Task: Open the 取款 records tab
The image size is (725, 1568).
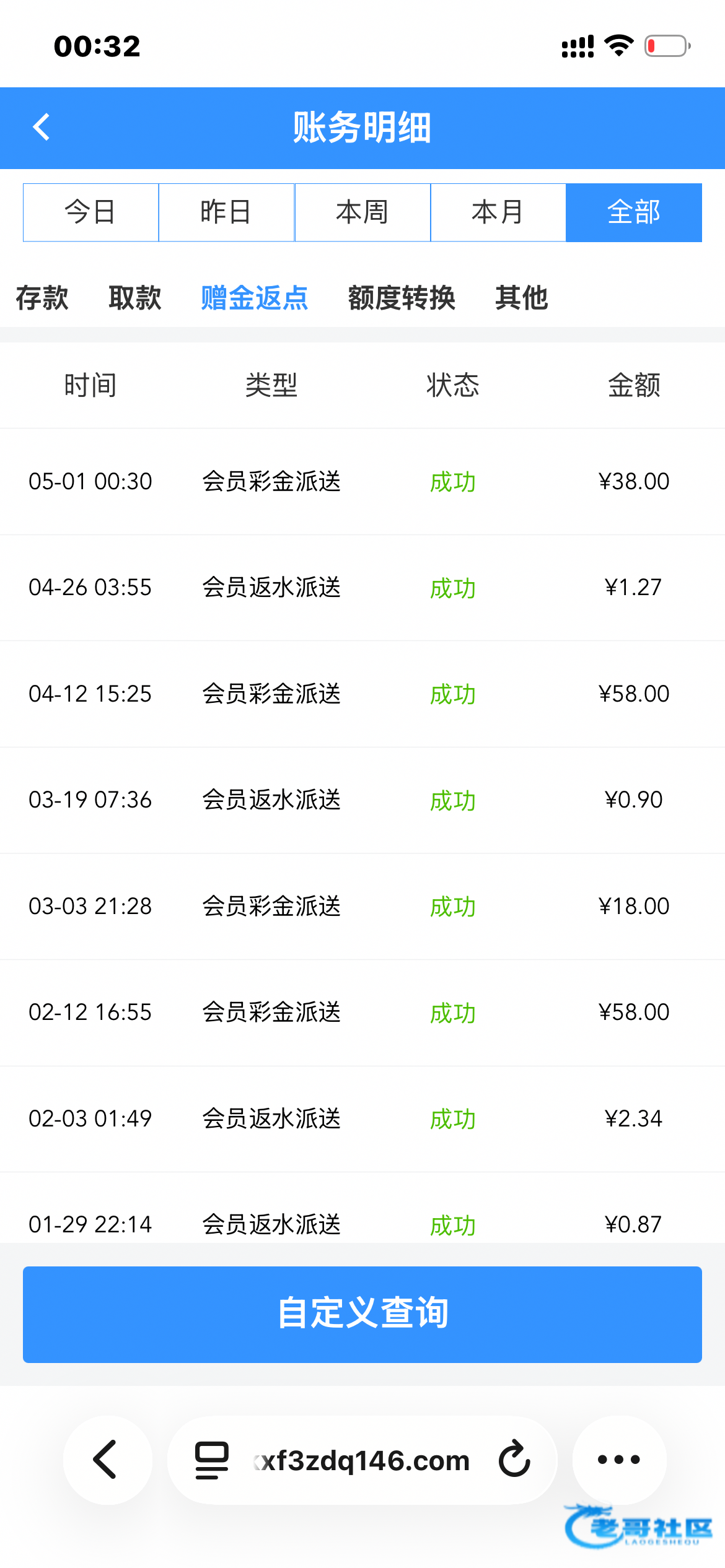Action: pos(135,298)
